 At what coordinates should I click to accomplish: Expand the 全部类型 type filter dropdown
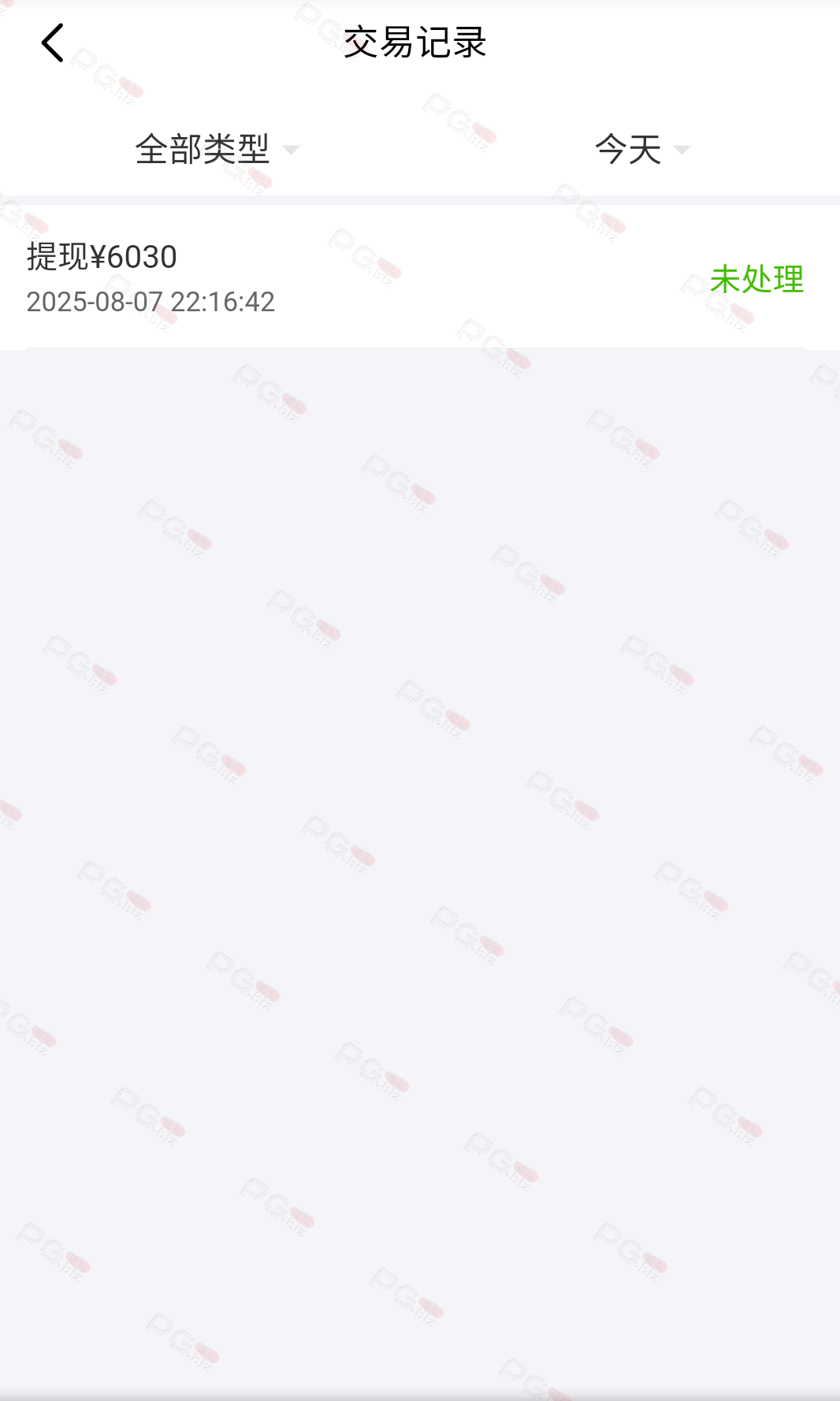click(217, 149)
